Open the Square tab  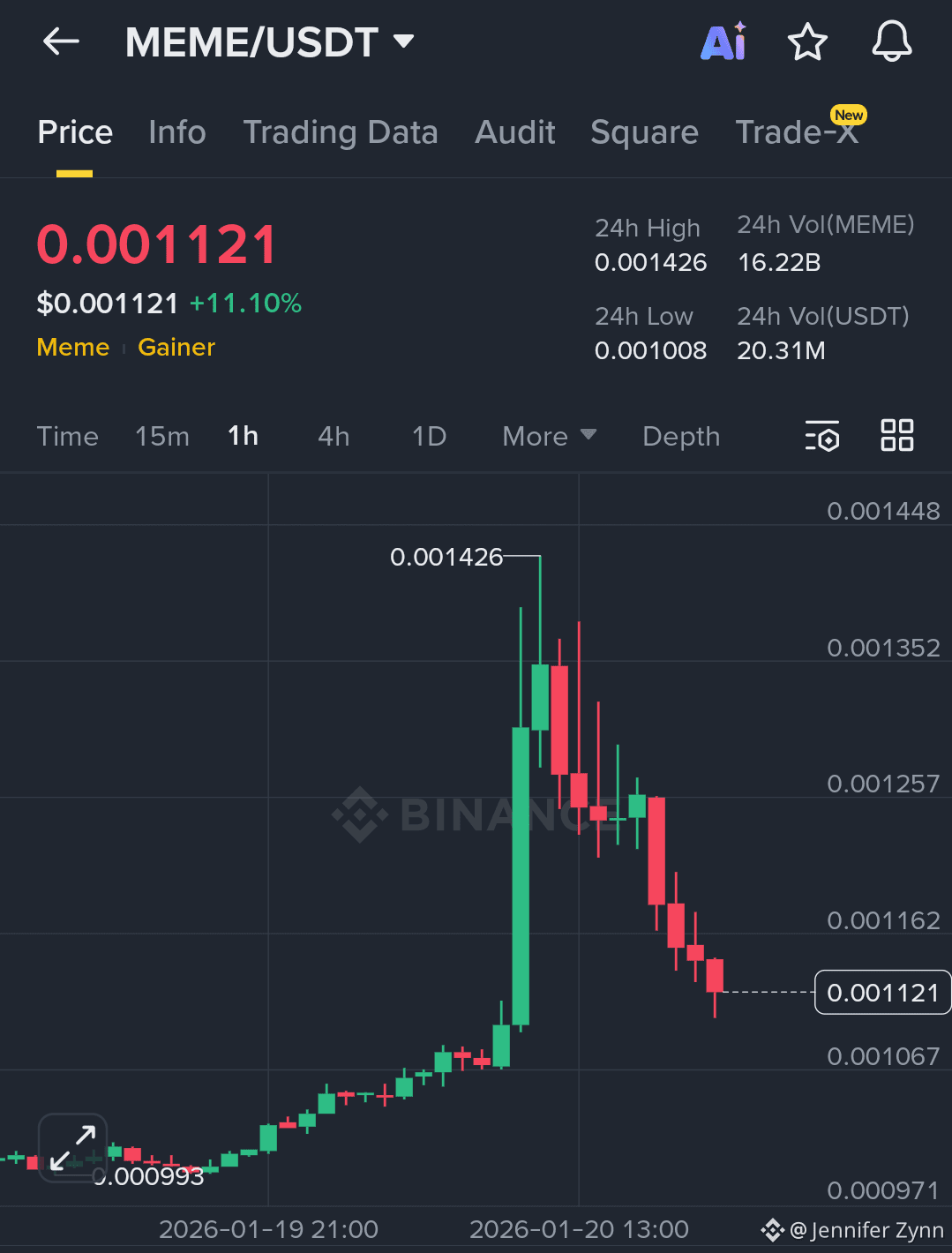pyautogui.click(x=644, y=132)
